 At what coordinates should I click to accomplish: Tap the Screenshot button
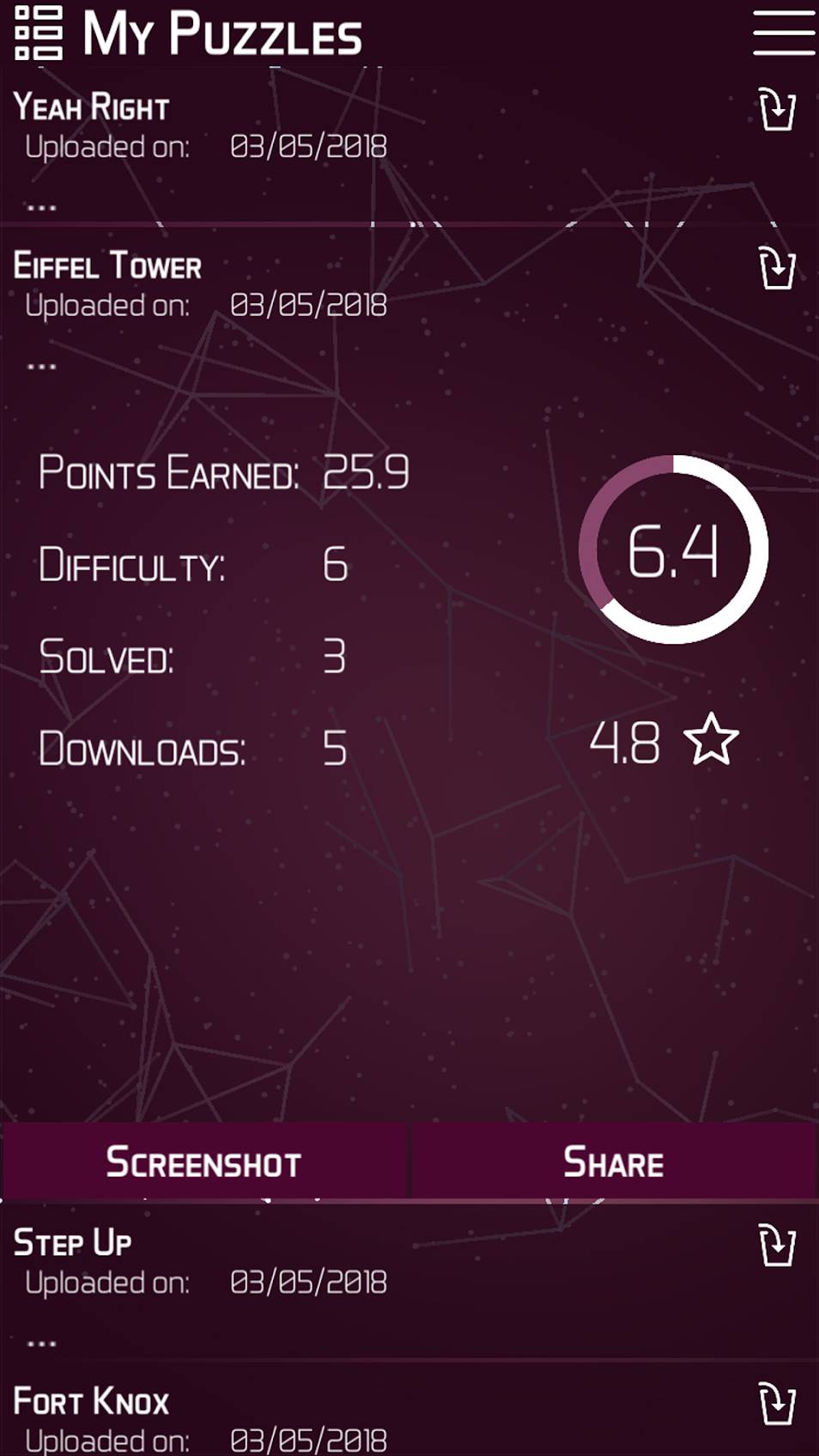coord(204,1162)
